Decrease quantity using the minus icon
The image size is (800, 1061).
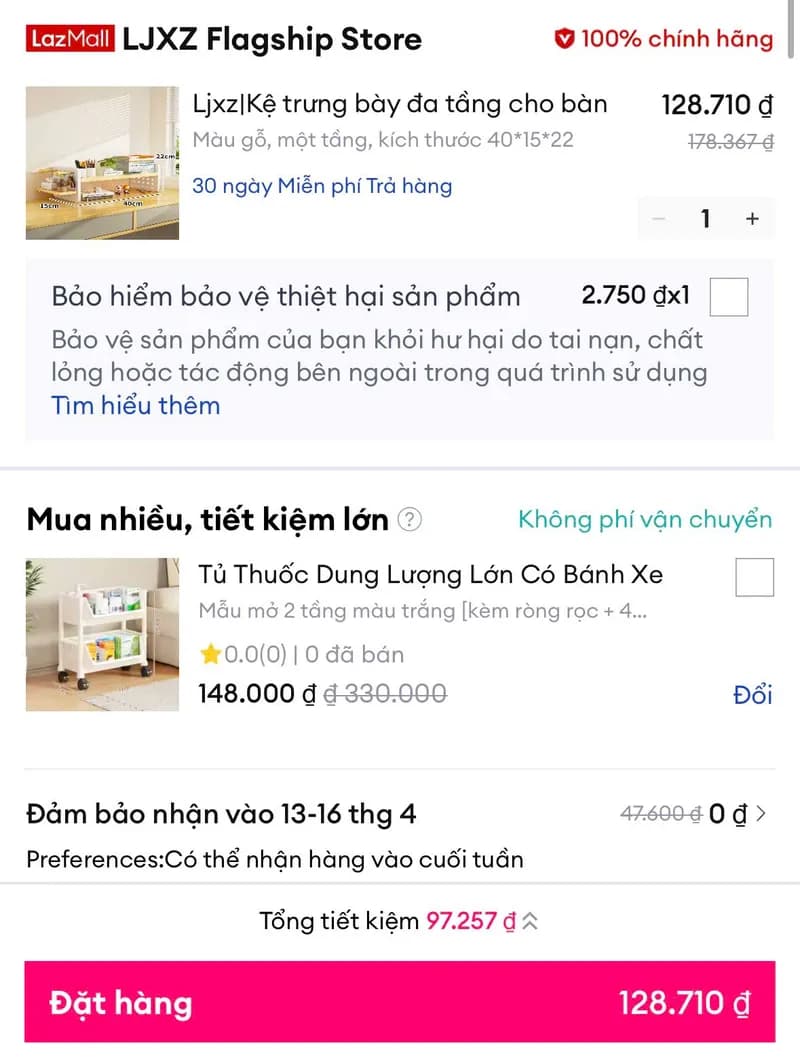click(x=659, y=218)
